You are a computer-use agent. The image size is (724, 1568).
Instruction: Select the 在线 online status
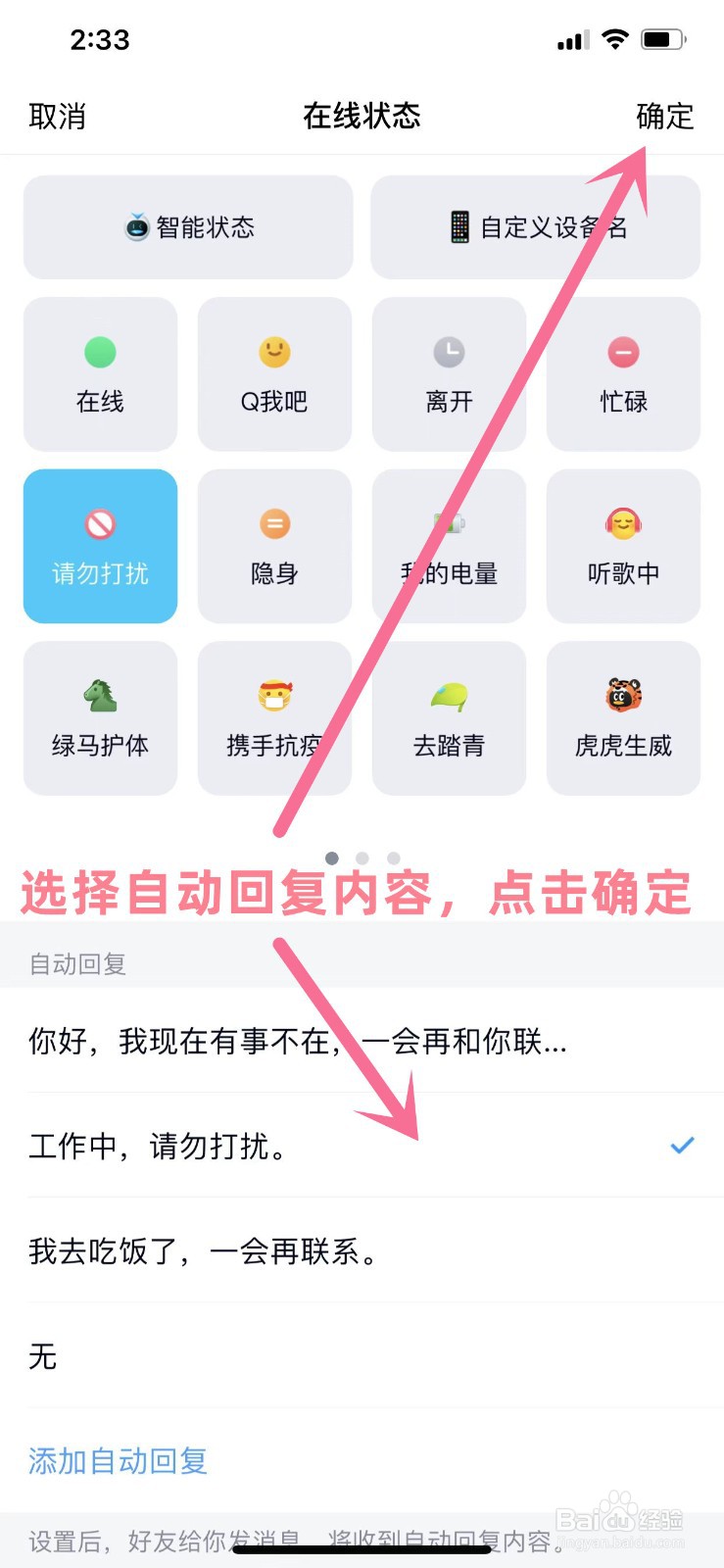coord(99,374)
